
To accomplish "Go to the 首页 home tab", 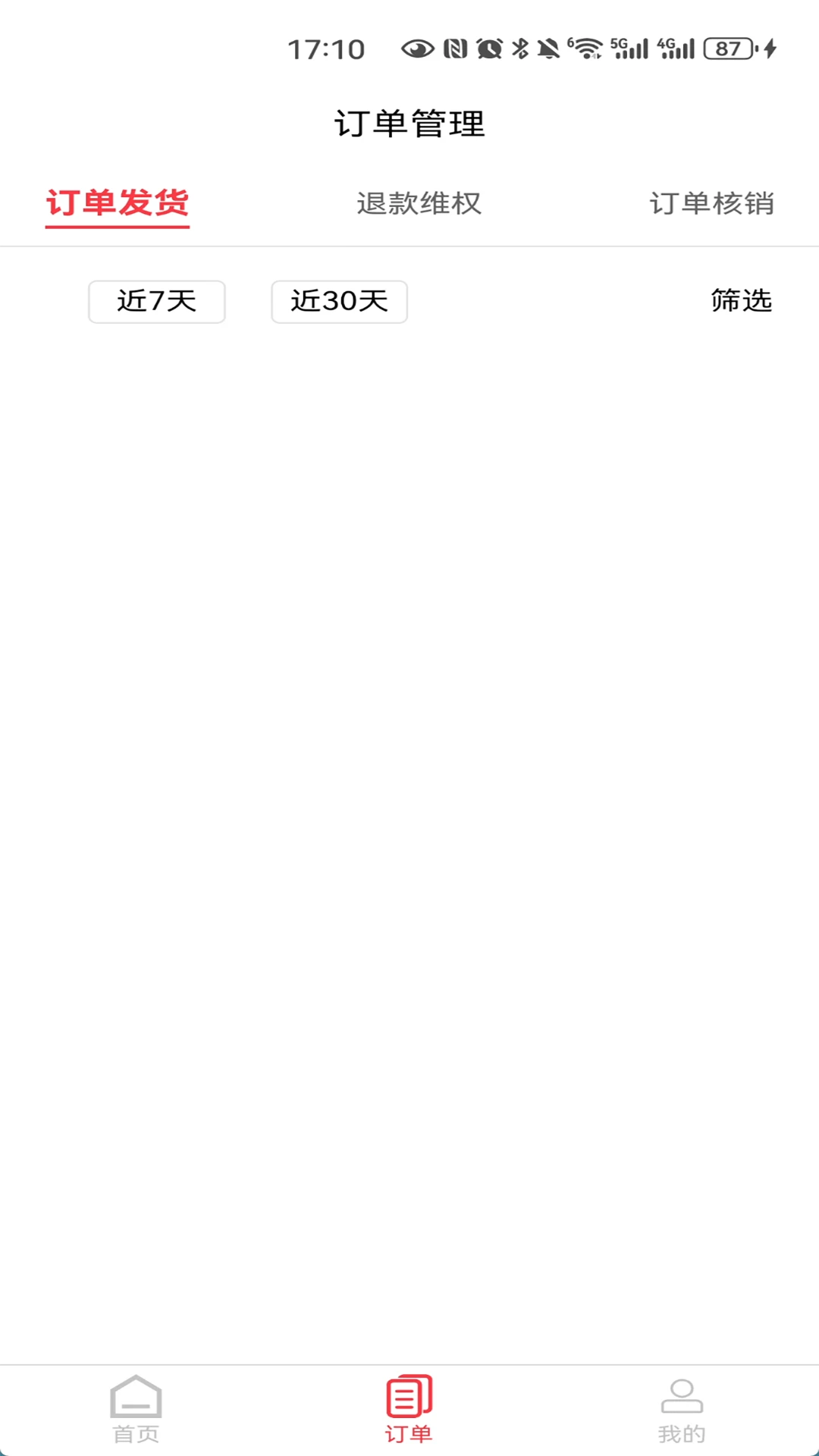I will point(136,1410).
